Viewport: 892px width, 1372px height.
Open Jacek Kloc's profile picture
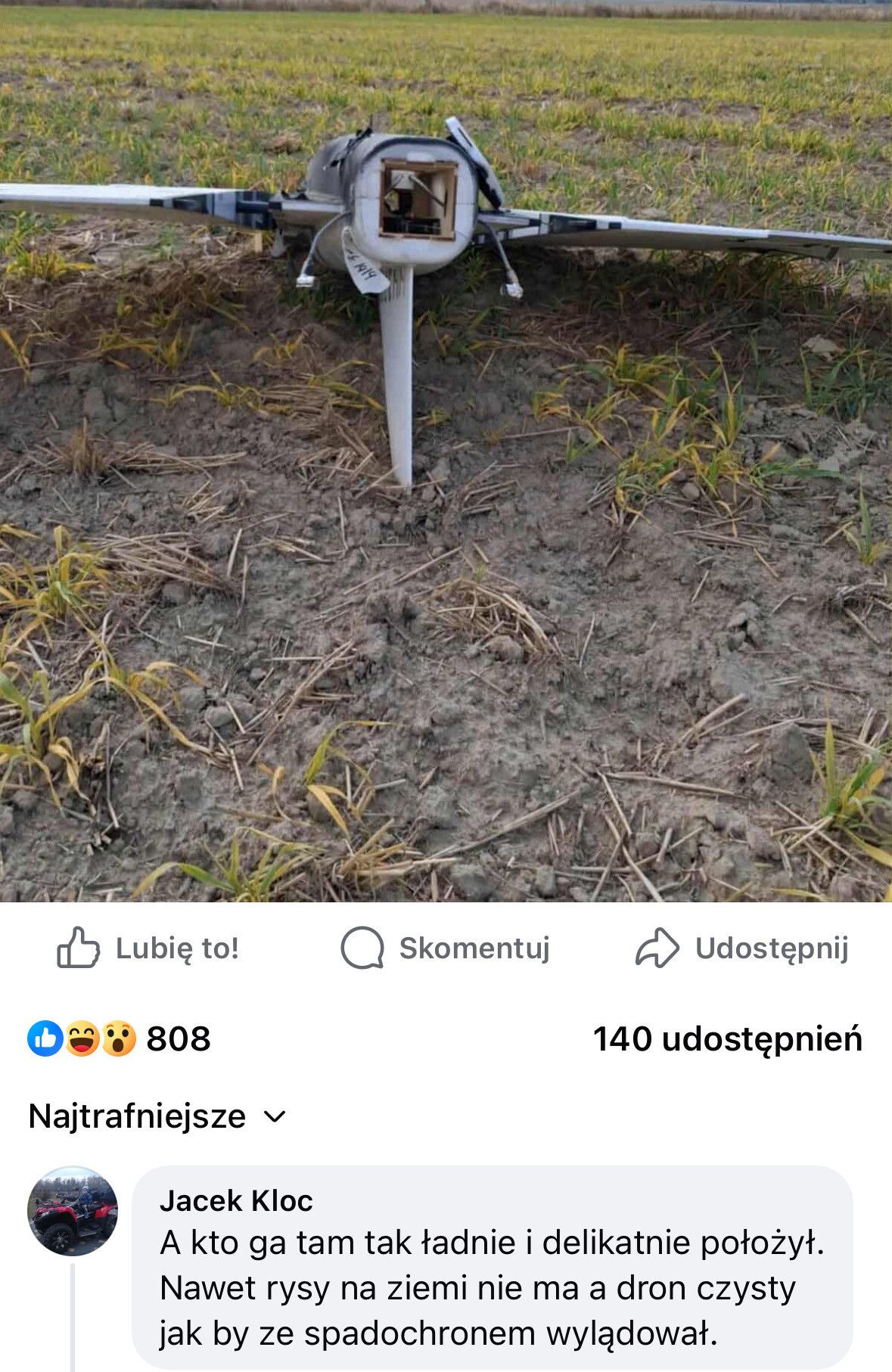[x=73, y=1211]
